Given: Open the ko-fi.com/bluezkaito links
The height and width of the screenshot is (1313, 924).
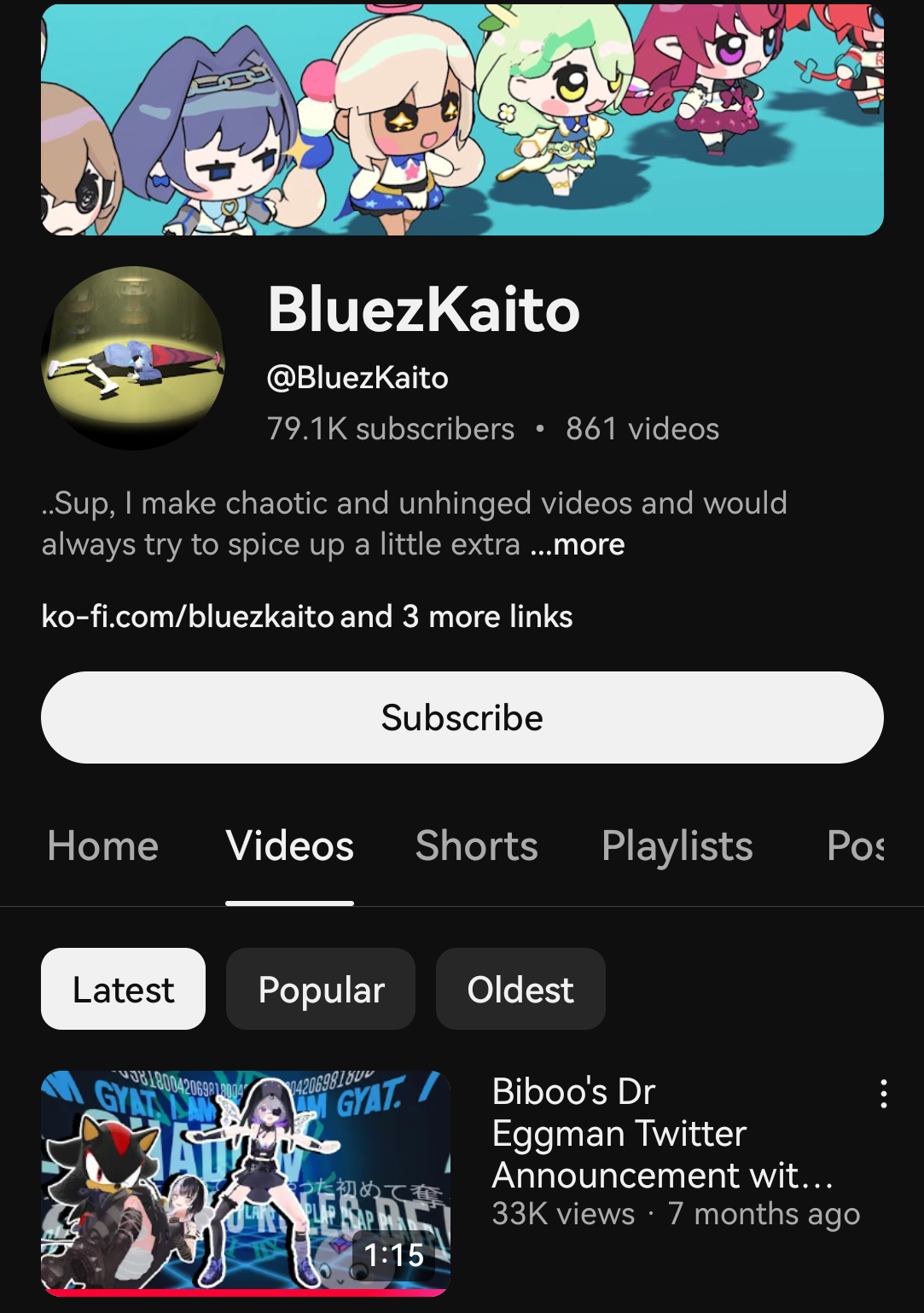Looking at the screenshot, I should tap(307, 616).
